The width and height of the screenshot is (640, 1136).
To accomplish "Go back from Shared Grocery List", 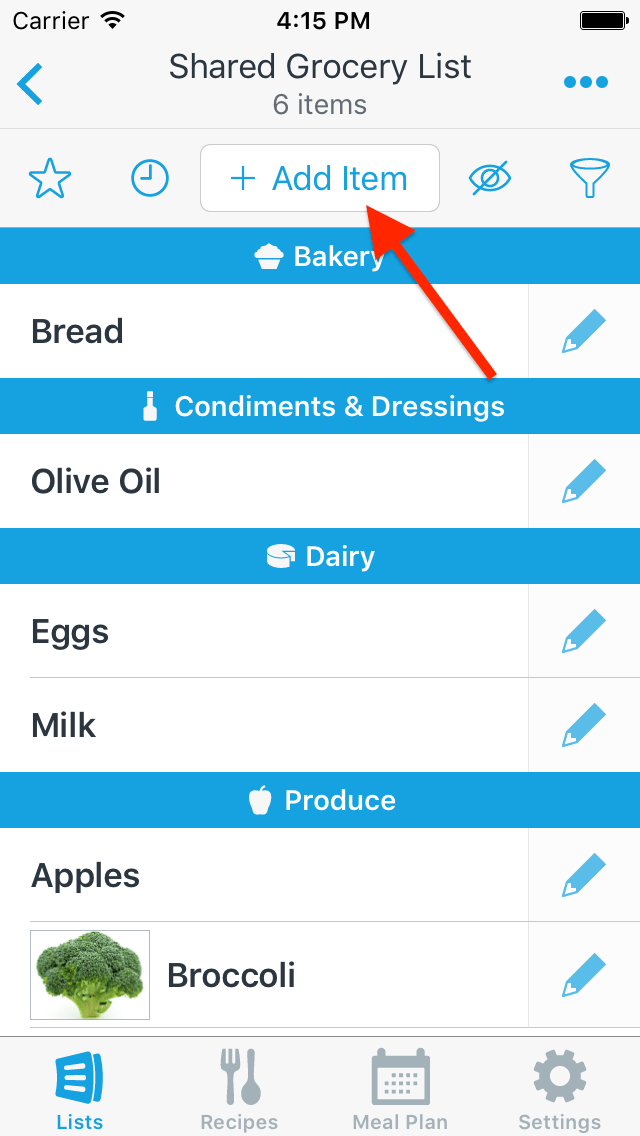I will (x=31, y=84).
